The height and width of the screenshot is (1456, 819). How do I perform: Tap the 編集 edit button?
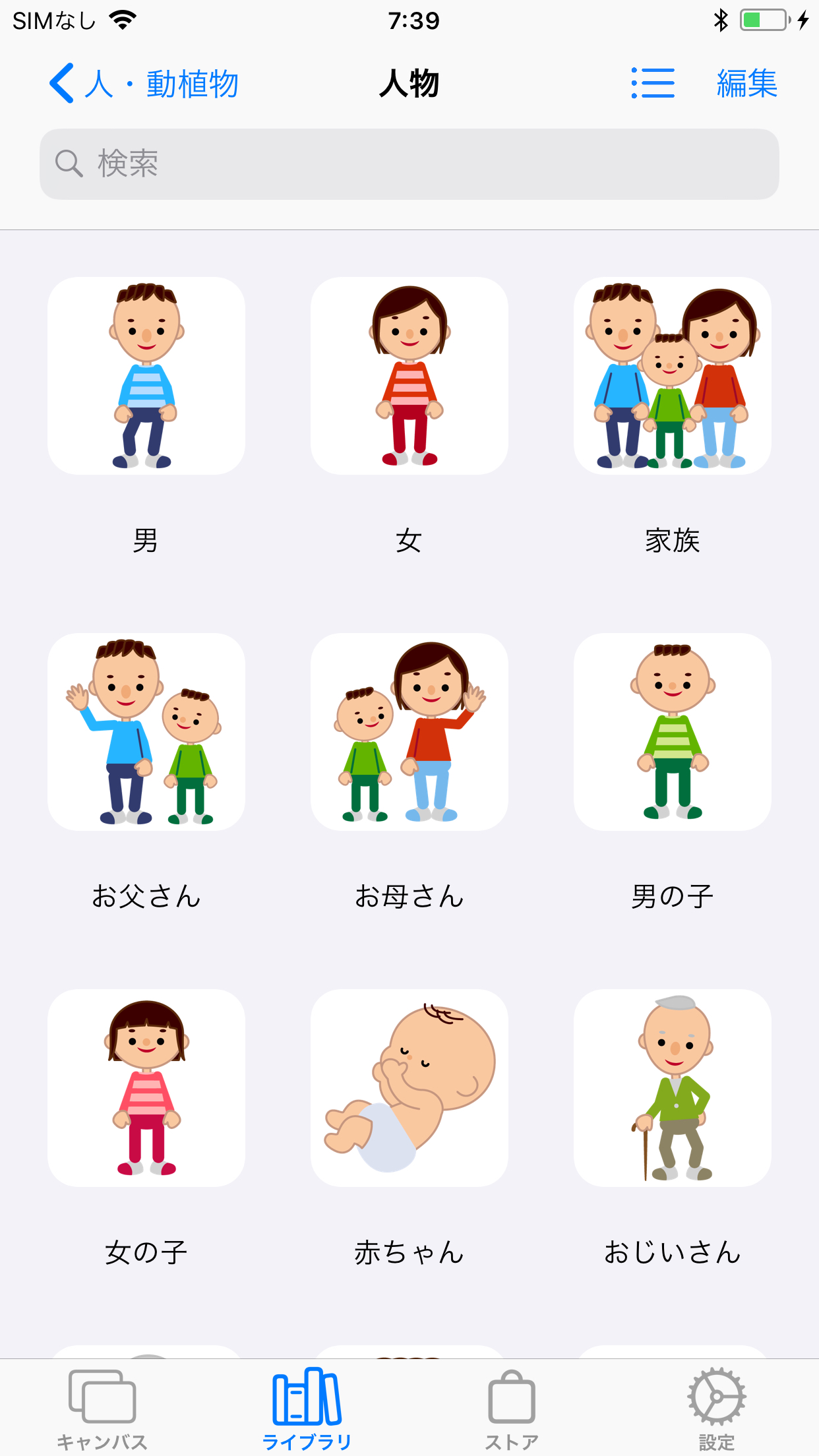(x=746, y=84)
